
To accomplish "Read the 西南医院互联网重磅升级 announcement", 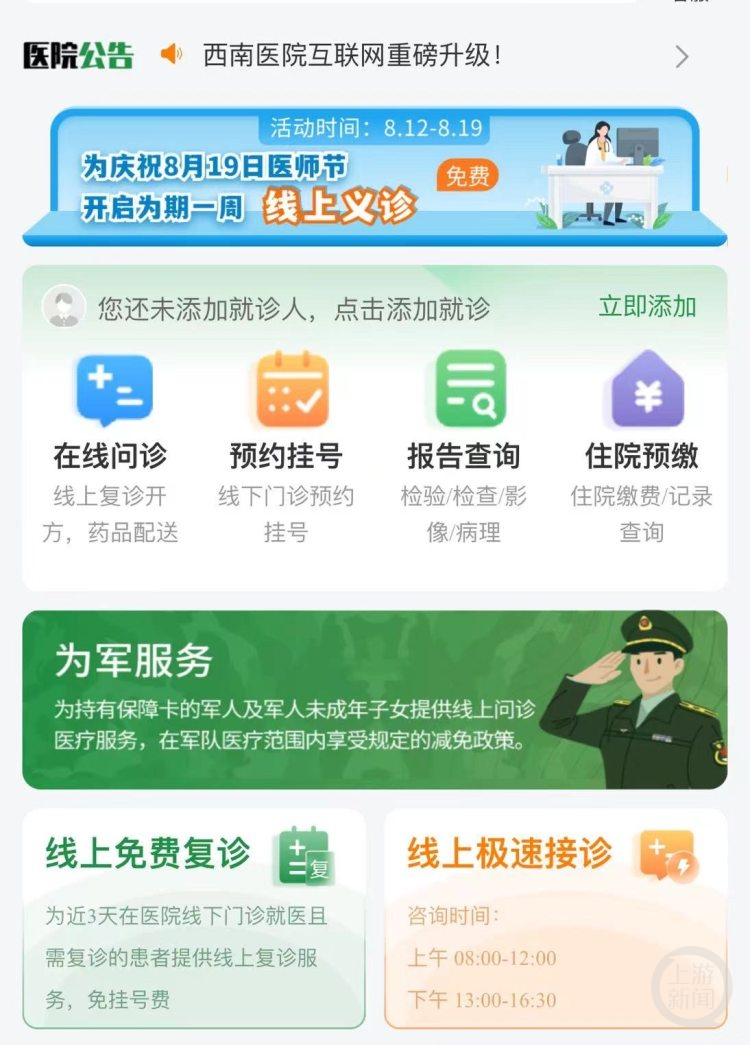I will [x=352, y=56].
